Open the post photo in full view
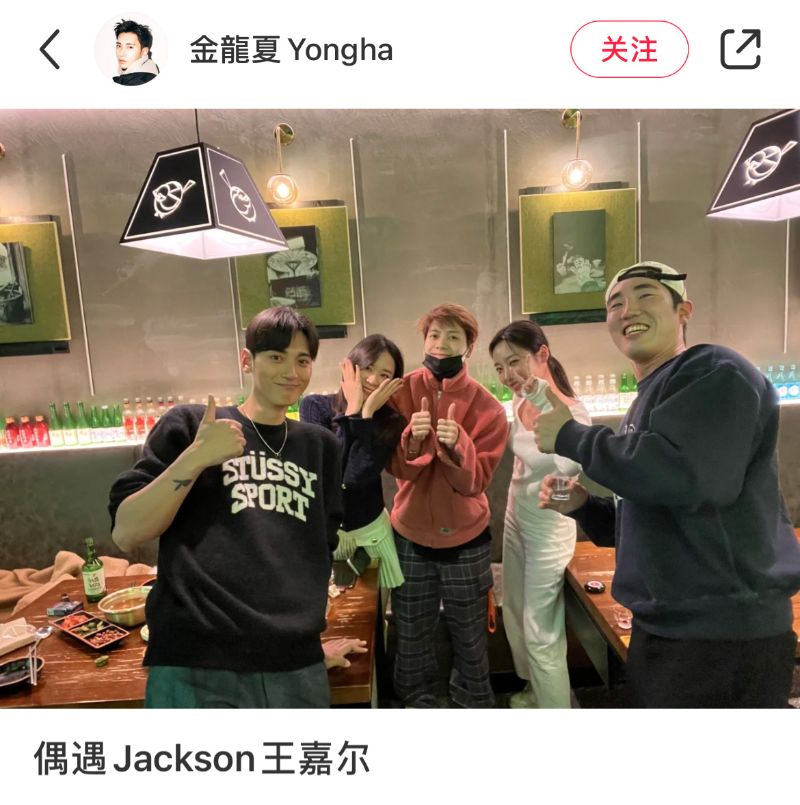Image resolution: width=800 pixels, height=805 pixels. (400, 408)
